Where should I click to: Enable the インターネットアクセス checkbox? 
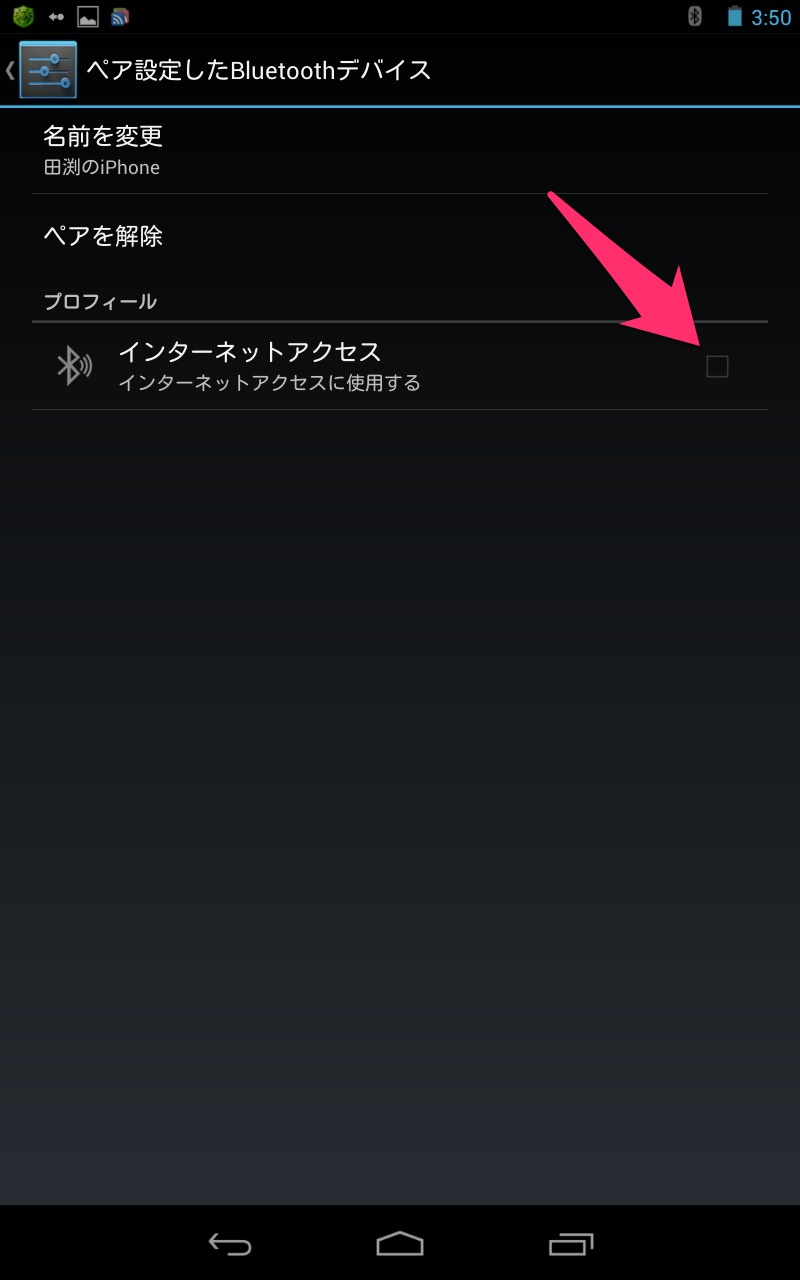tap(717, 367)
